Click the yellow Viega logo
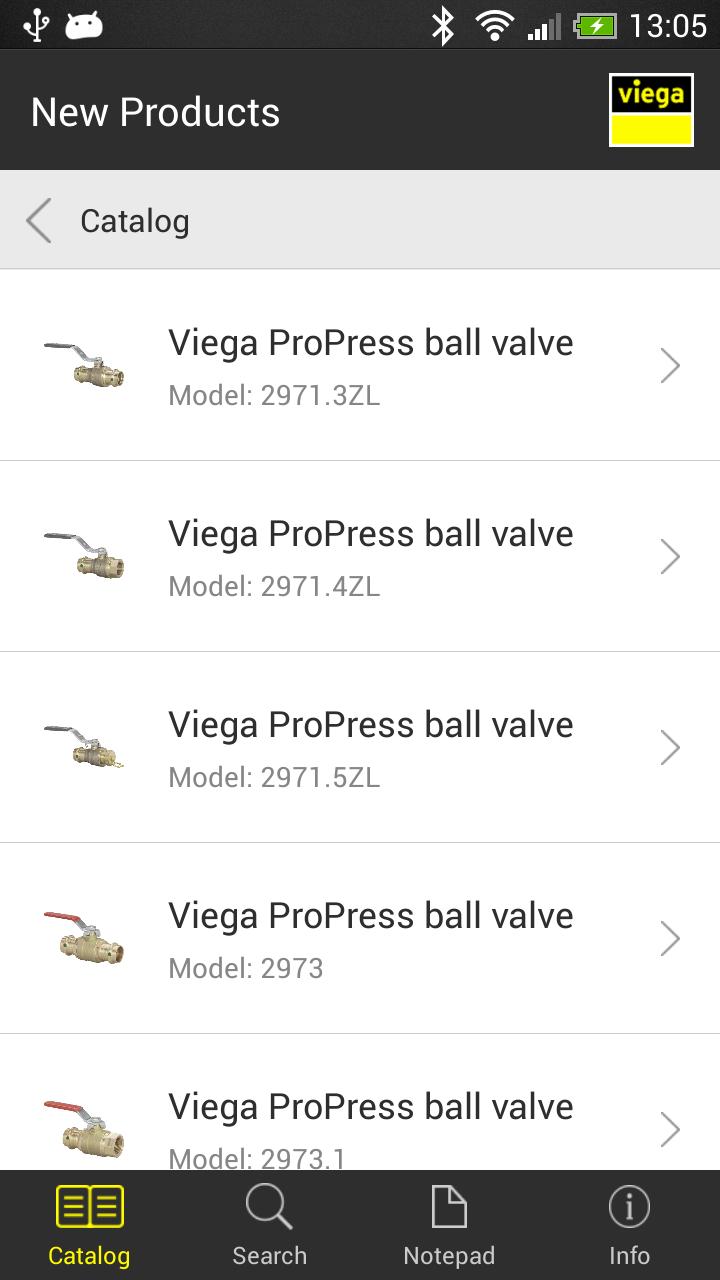 click(651, 110)
